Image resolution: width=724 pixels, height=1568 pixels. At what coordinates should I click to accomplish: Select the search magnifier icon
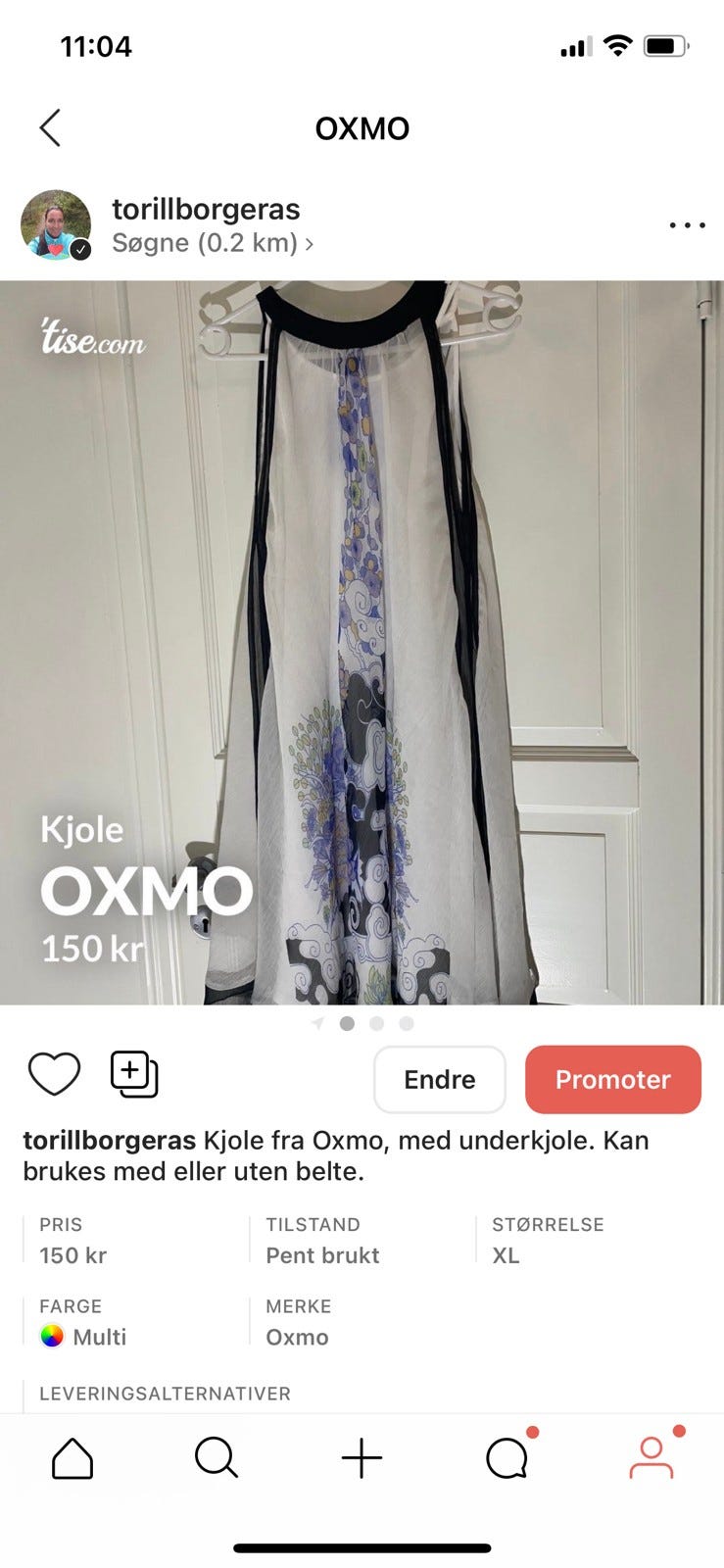[x=217, y=1457]
